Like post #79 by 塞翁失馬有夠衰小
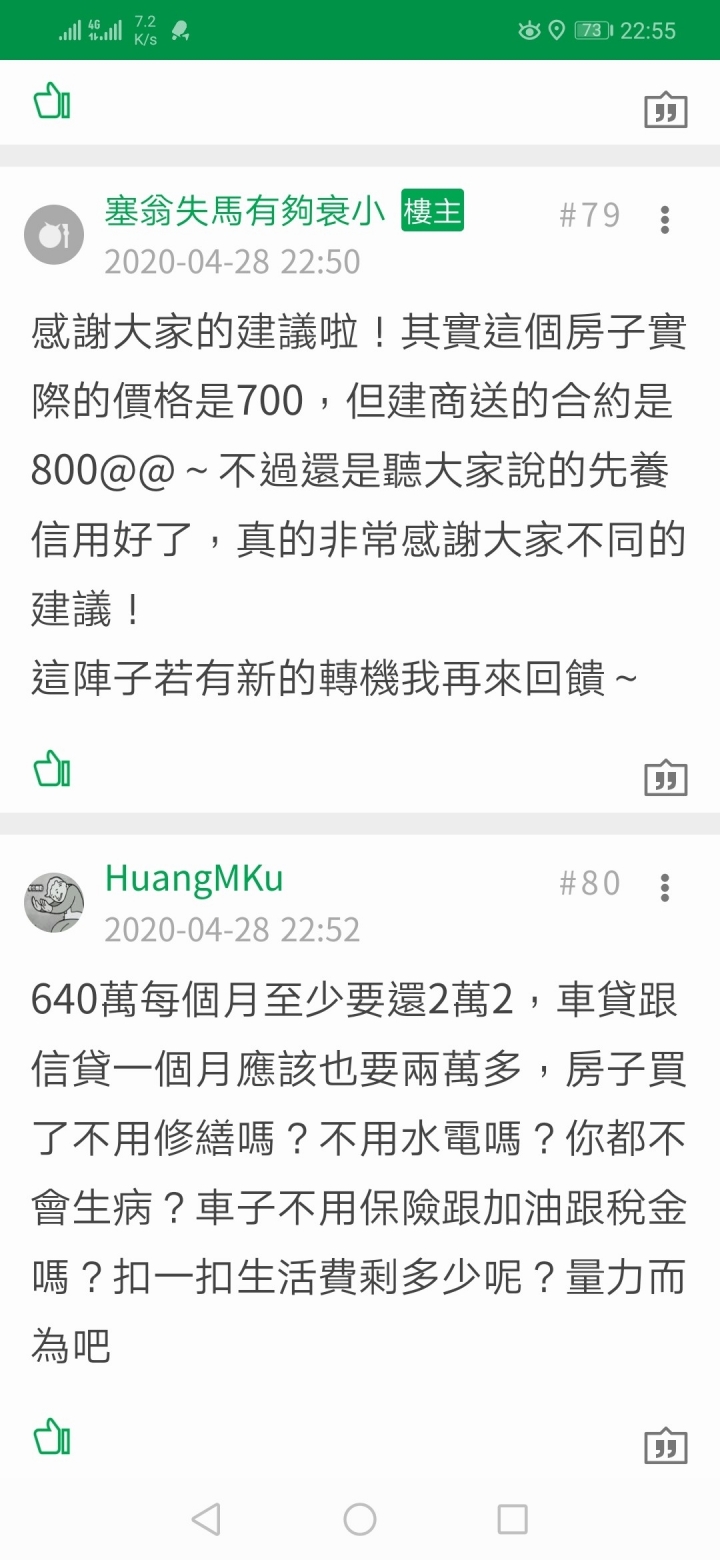The height and width of the screenshot is (1560, 720). 52,769
